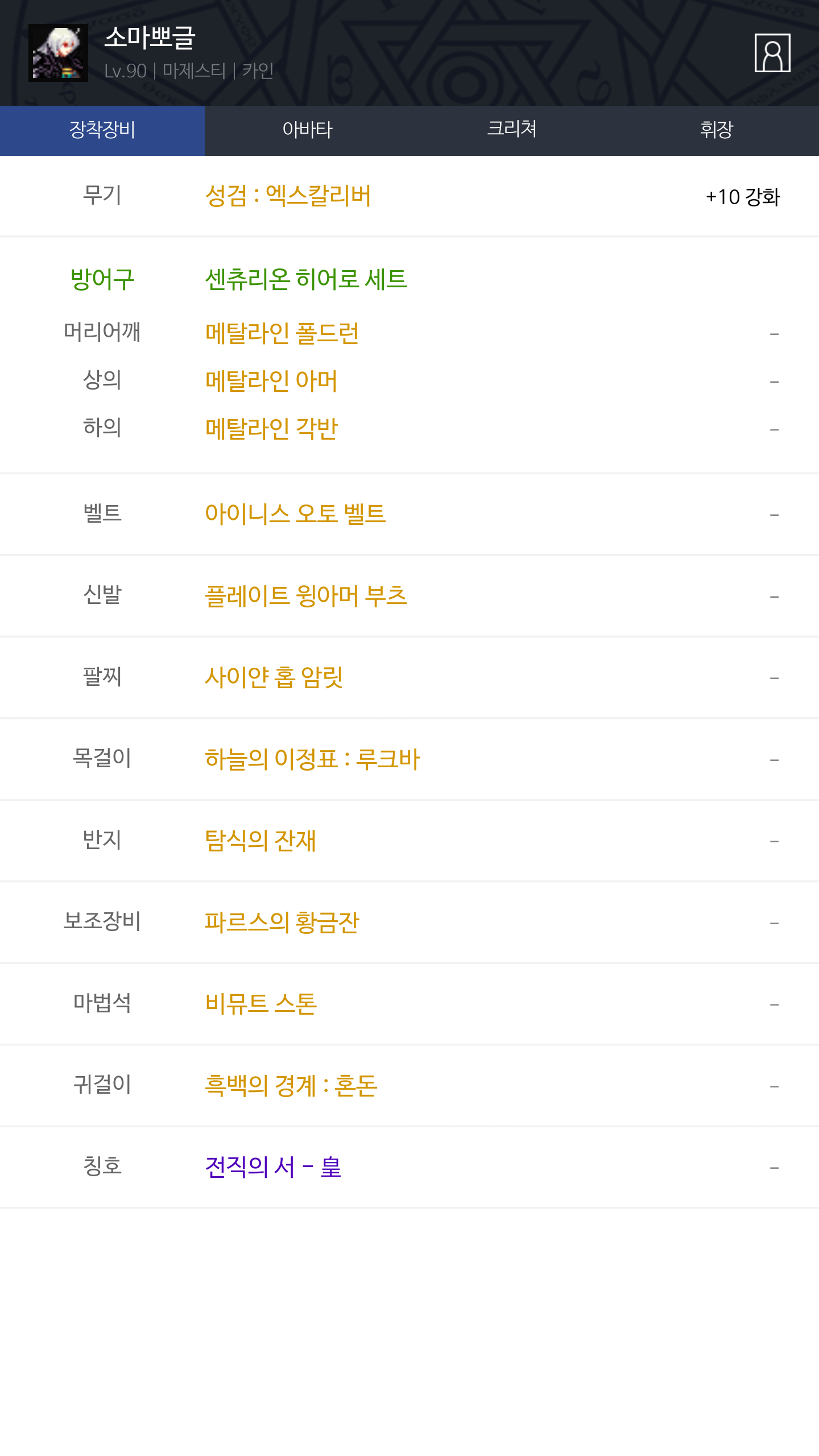Viewport: 819px width, 1456px height.
Task: View 메탈라인 아머 item
Action: point(409,381)
